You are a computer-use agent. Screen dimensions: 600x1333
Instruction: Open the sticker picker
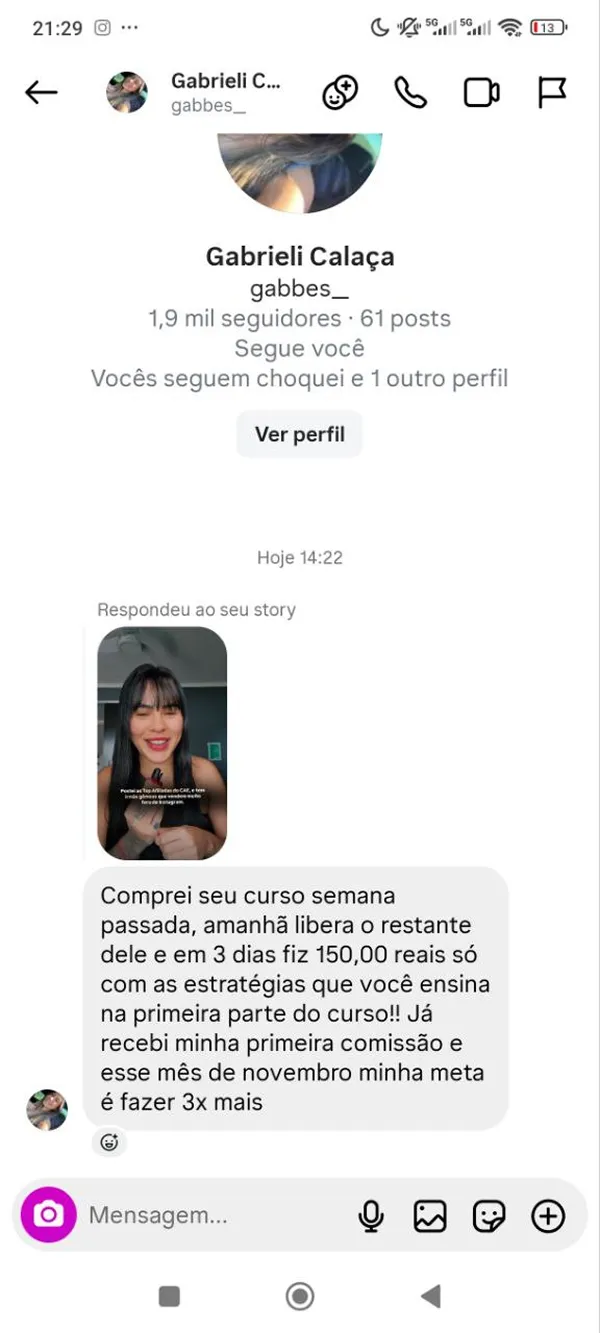(489, 1216)
